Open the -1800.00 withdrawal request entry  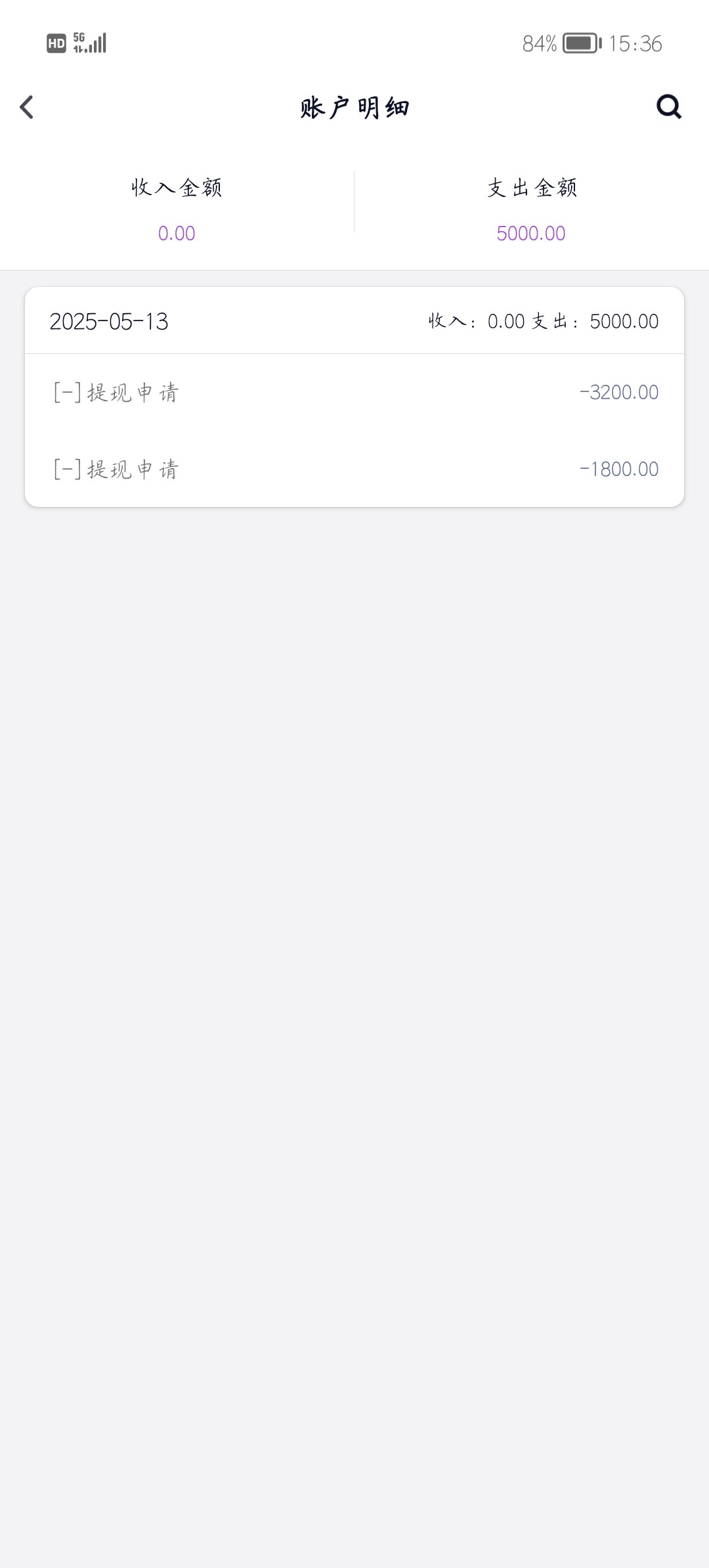(x=354, y=469)
